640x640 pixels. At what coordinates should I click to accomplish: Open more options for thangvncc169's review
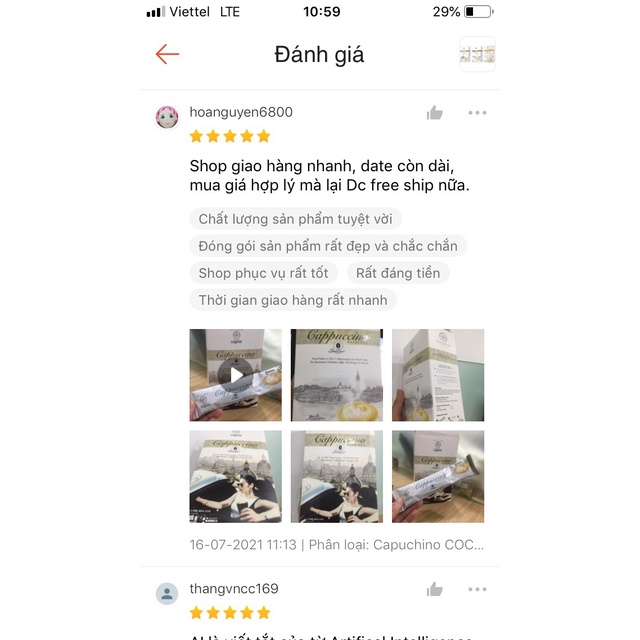point(477,589)
